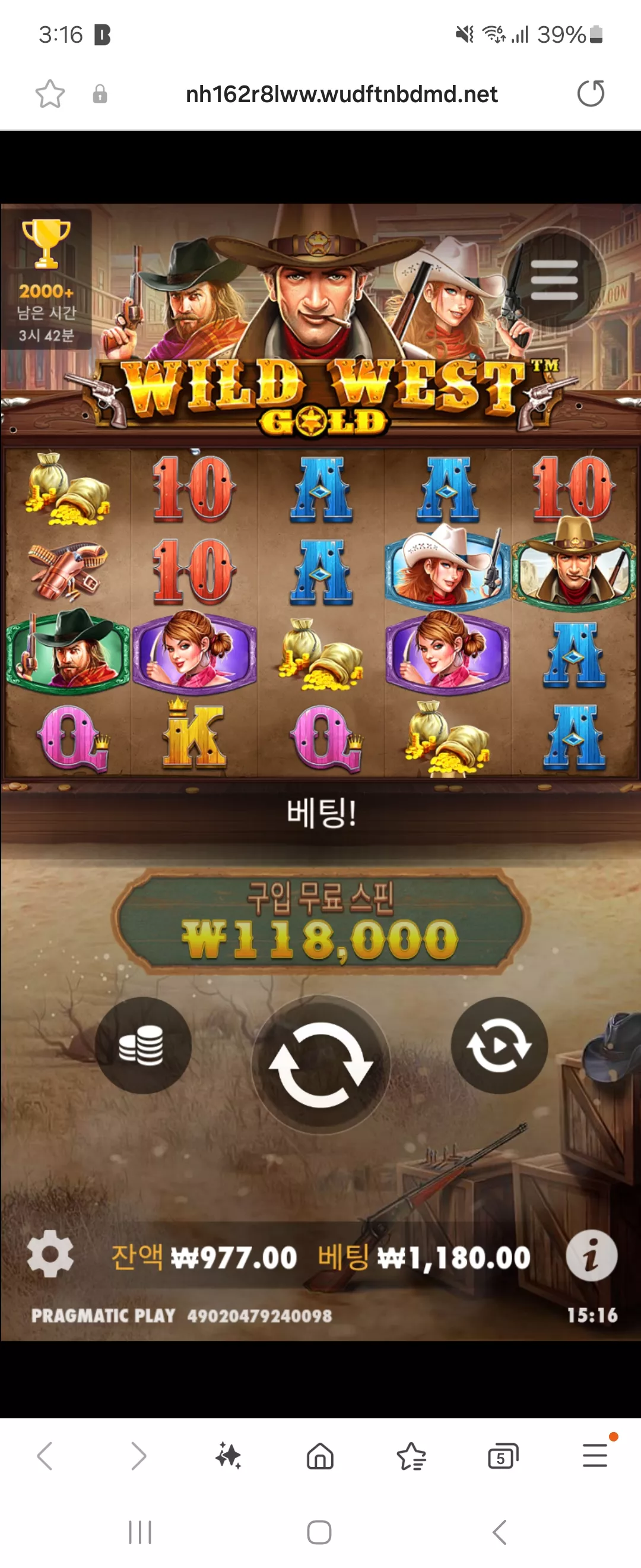Screen dimensions: 641x1568
Task: Reload the page in the browser
Action: [x=591, y=94]
